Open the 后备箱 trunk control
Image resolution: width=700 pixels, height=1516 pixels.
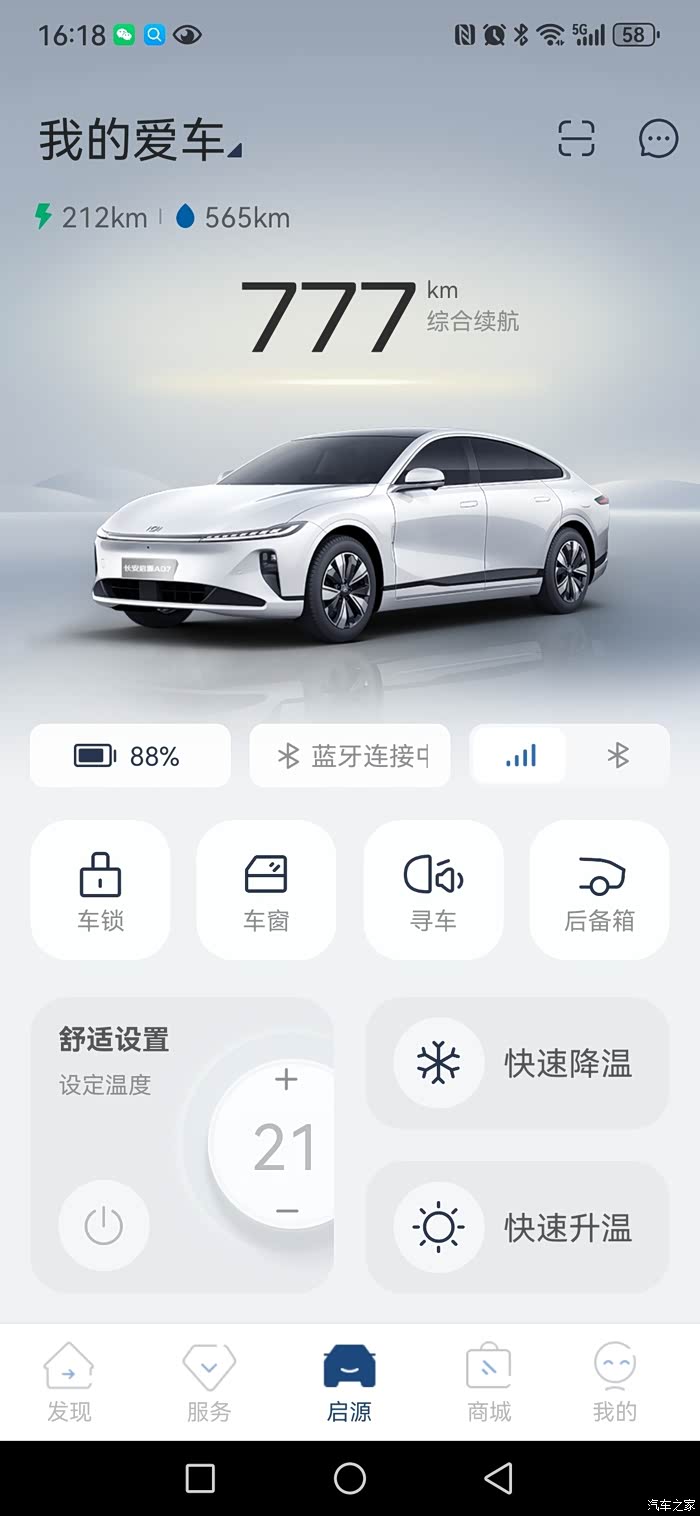[x=599, y=890]
